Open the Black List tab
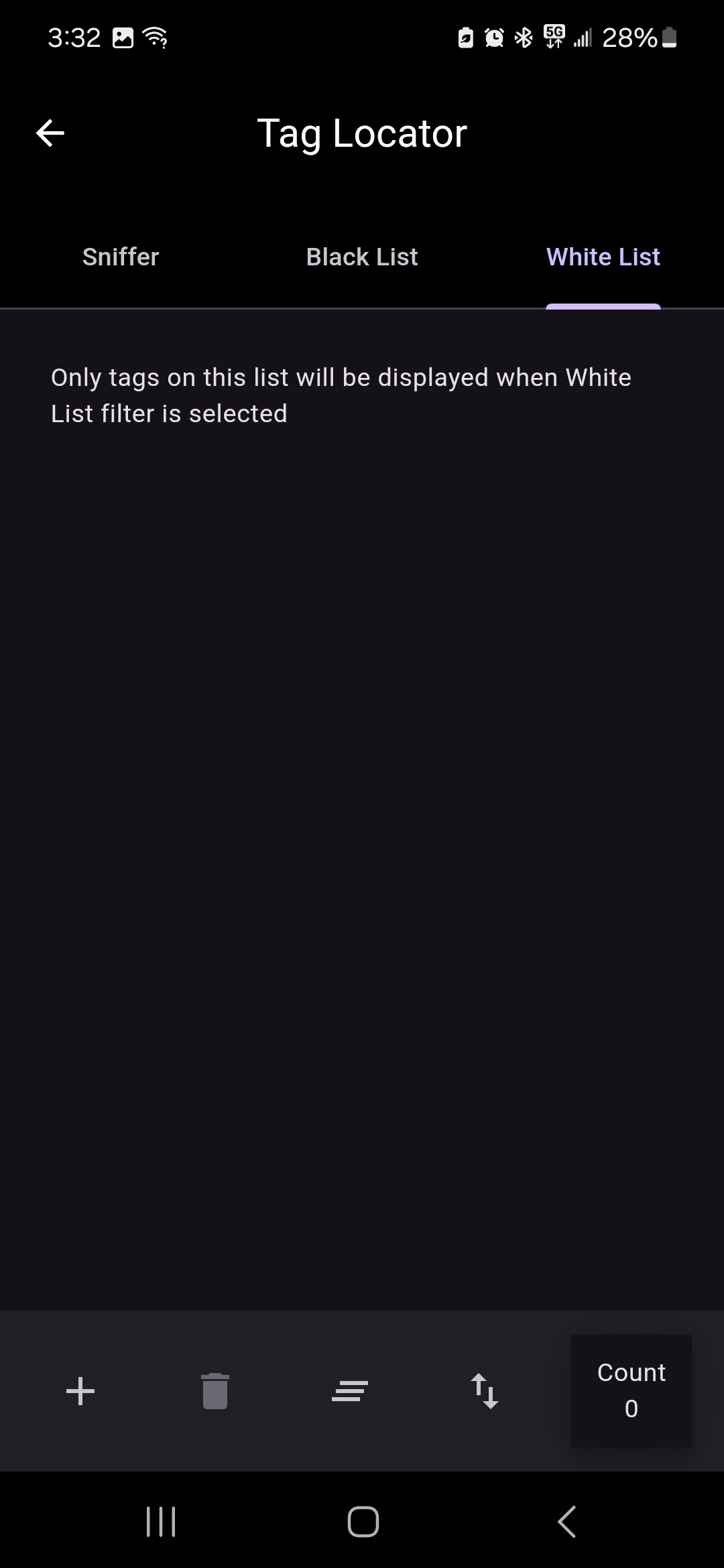The height and width of the screenshot is (1568, 724). (x=362, y=257)
